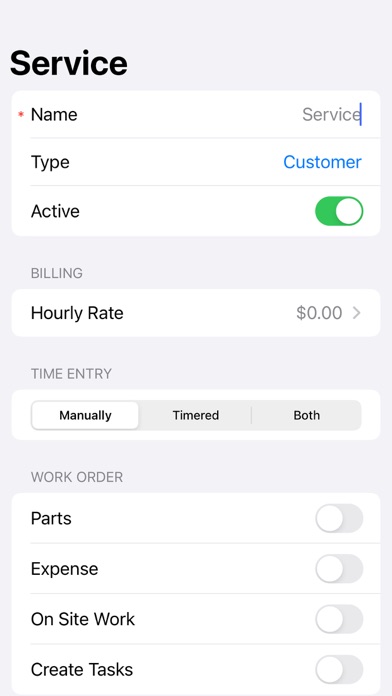Enable the Parts toggle
The image size is (392, 696).
(x=339, y=518)
